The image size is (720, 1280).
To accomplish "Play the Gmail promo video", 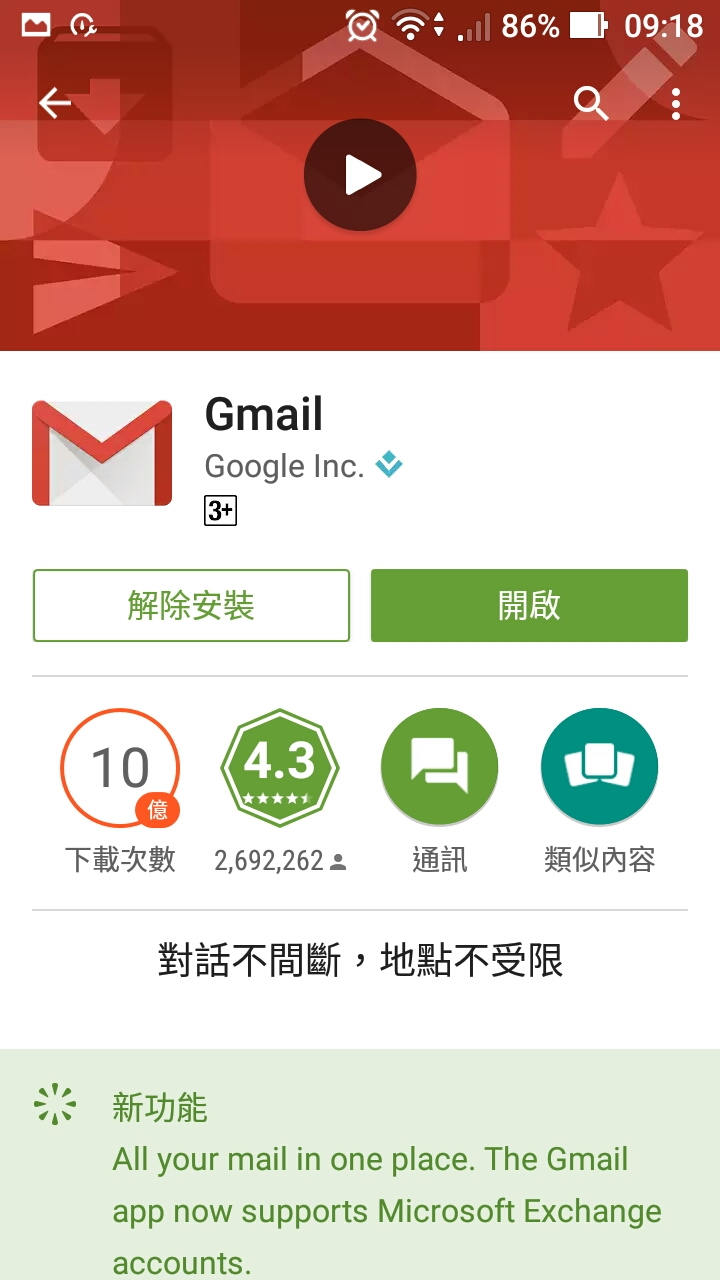I will tap(360, 176).
